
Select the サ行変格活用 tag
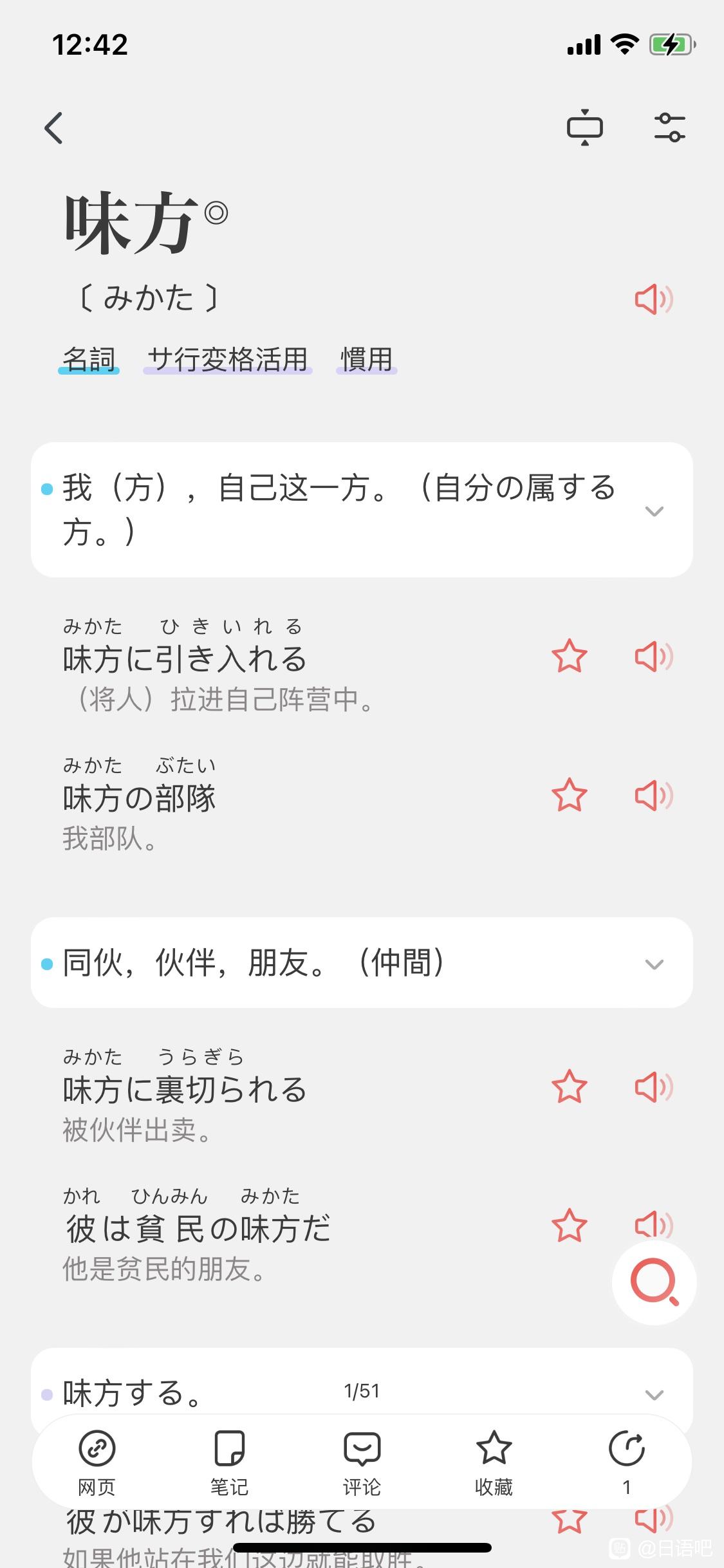[227, 359]
